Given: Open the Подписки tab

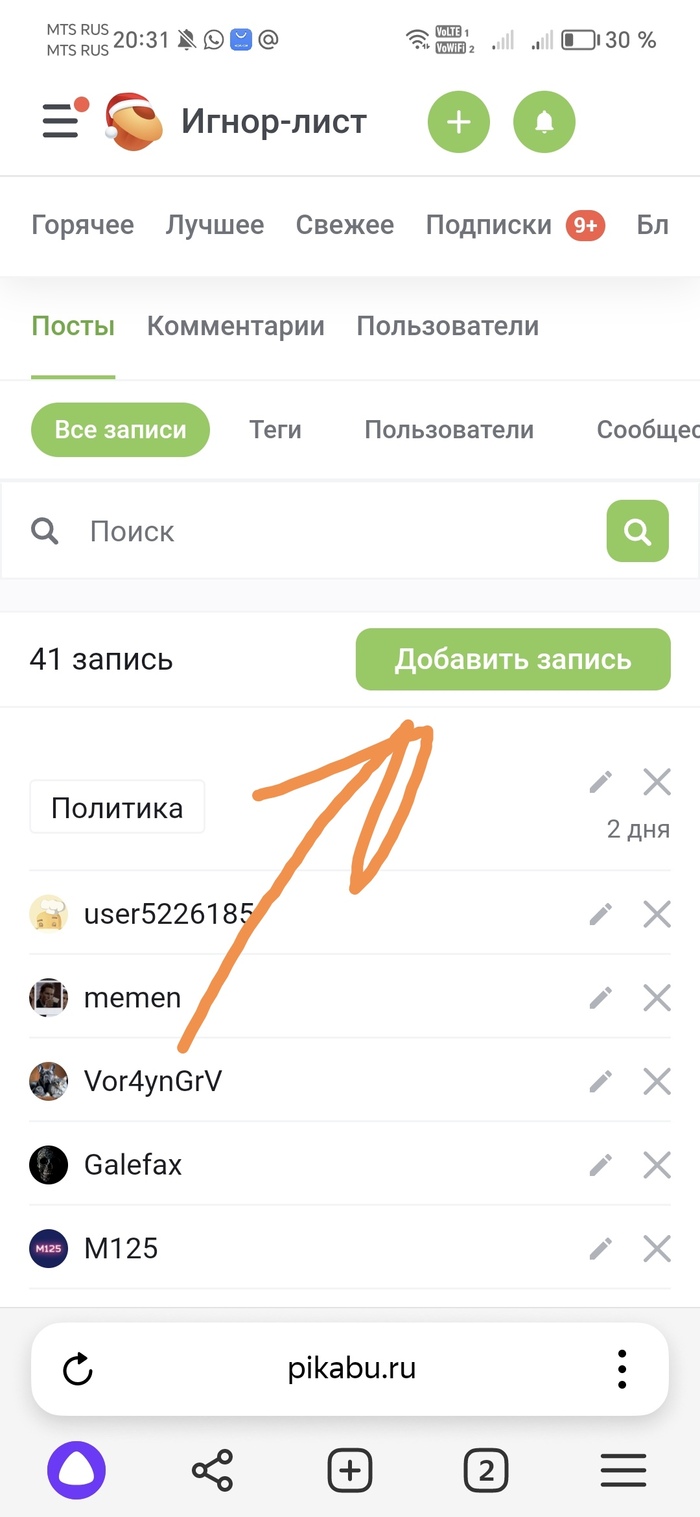Looking at the screenshot, I should (x=489, y=225).
